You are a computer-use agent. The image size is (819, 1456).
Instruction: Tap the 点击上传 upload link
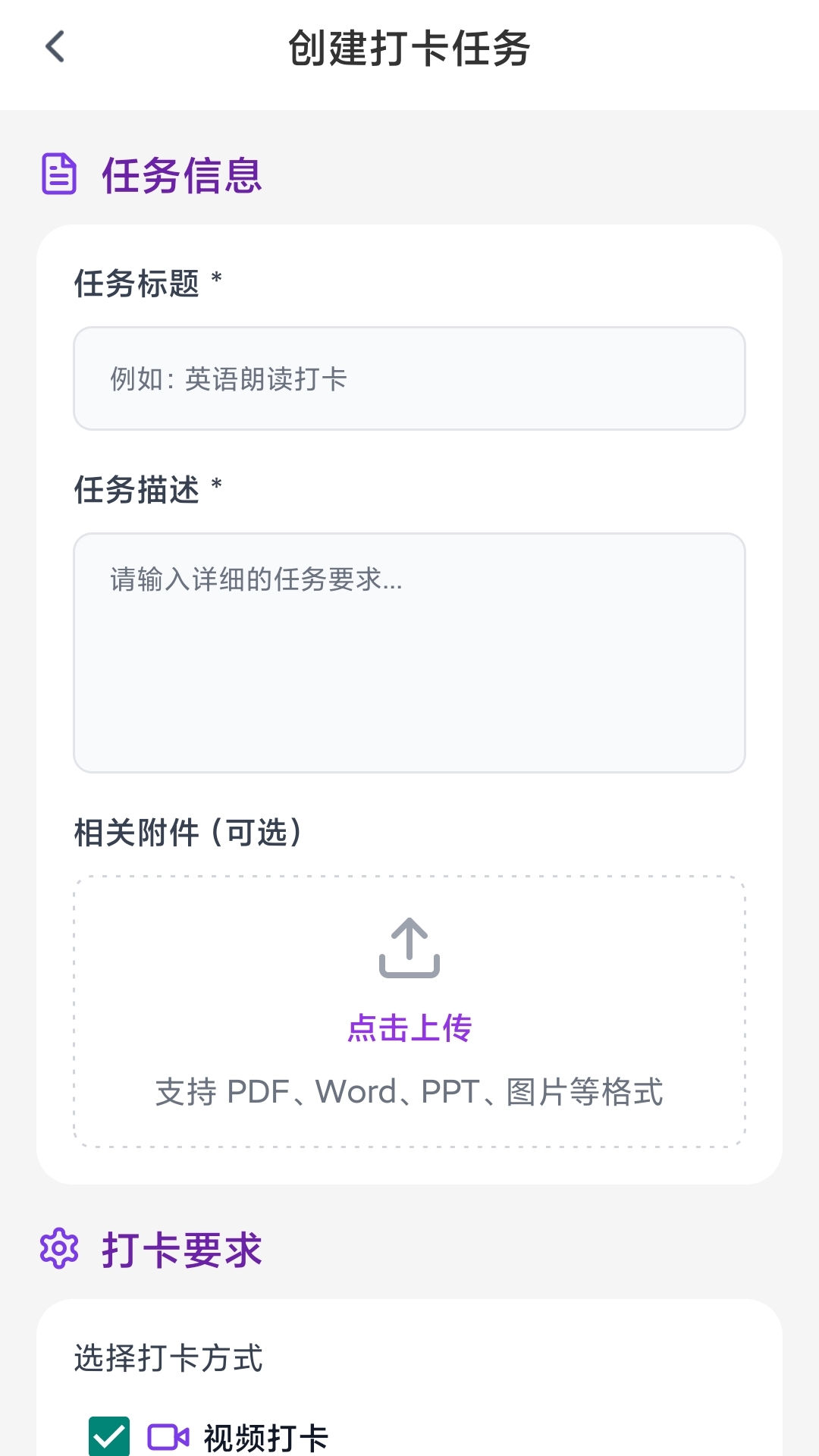click(409, 1029)
